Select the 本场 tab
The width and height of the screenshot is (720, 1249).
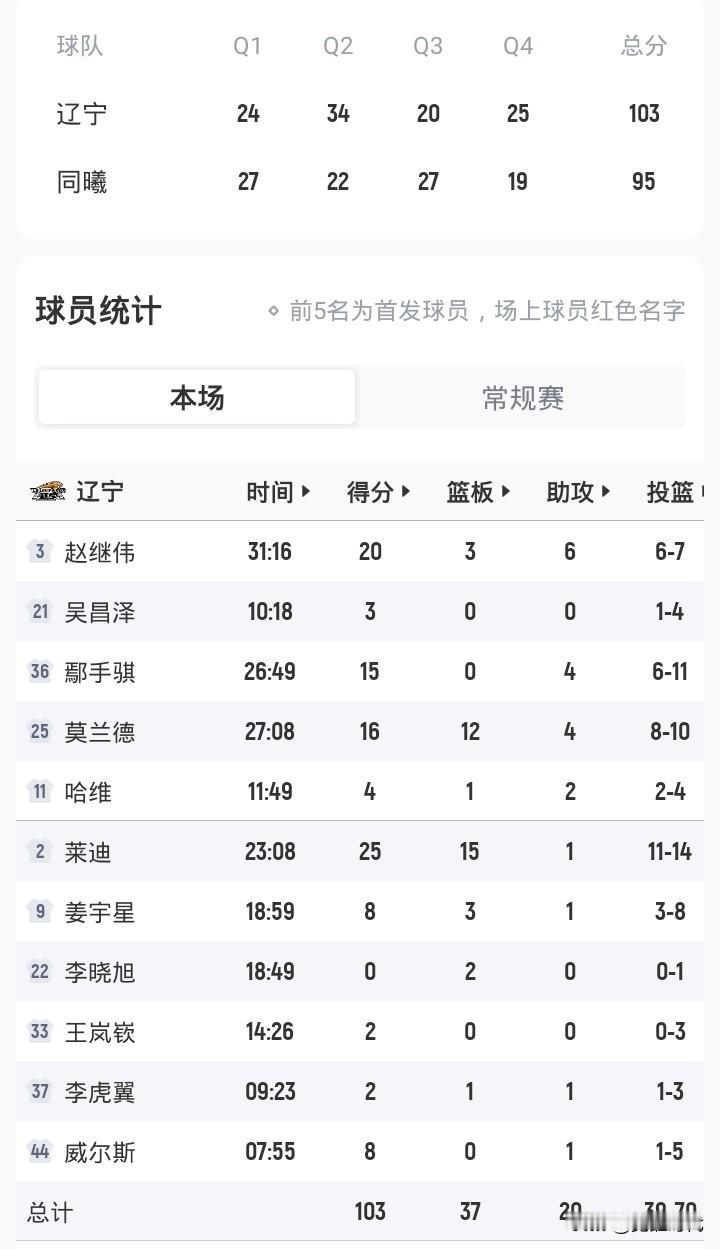pos(196,397)
